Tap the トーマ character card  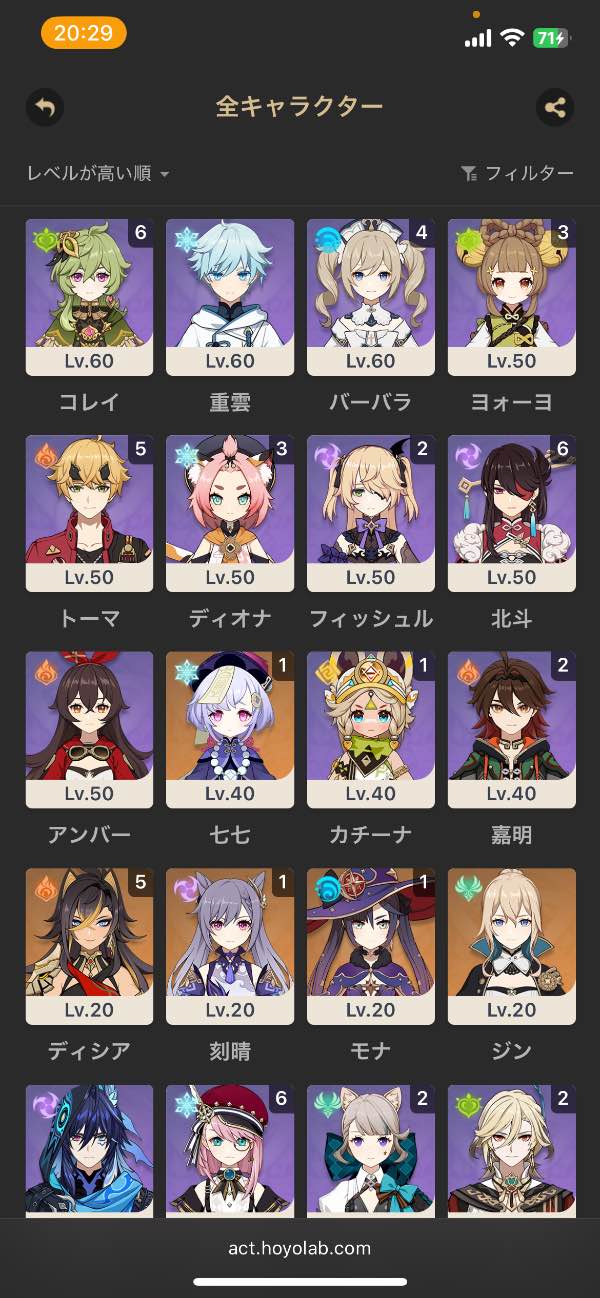tap(89, 514)
